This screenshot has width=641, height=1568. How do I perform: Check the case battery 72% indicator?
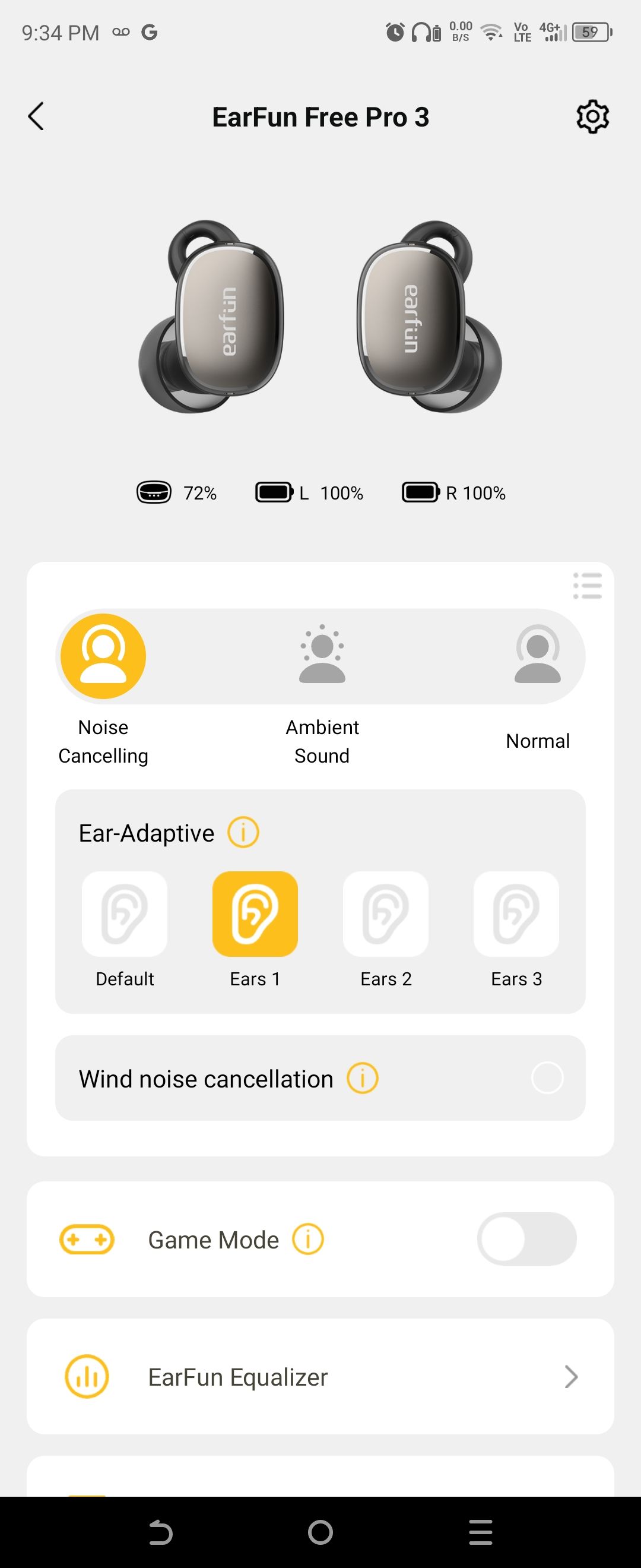click(x=176, y=492)
